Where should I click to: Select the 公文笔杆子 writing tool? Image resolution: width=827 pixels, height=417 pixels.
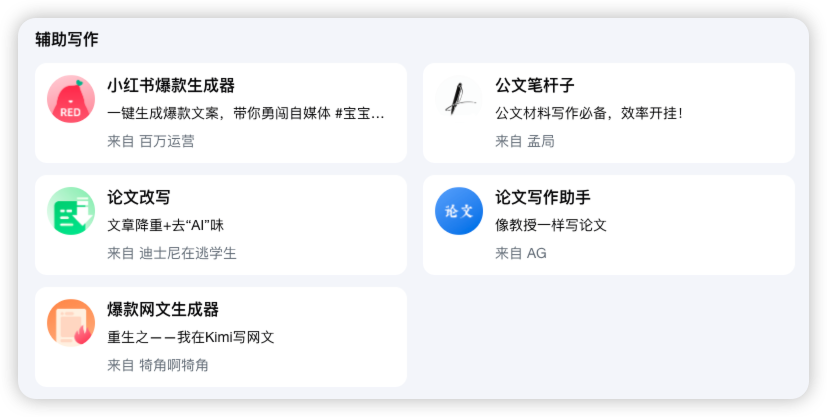[608, 112]
